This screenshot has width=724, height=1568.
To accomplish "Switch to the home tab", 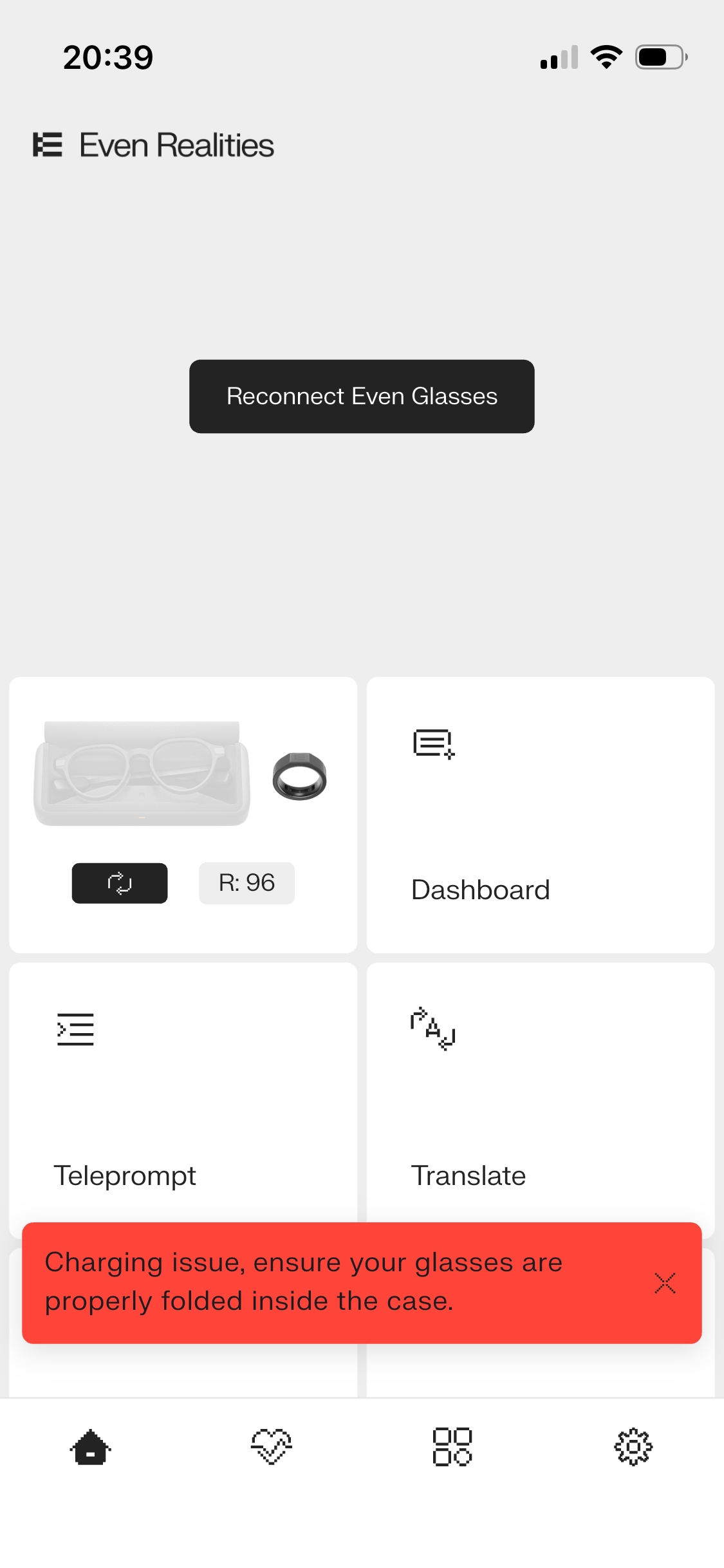I will [91, 1447].
